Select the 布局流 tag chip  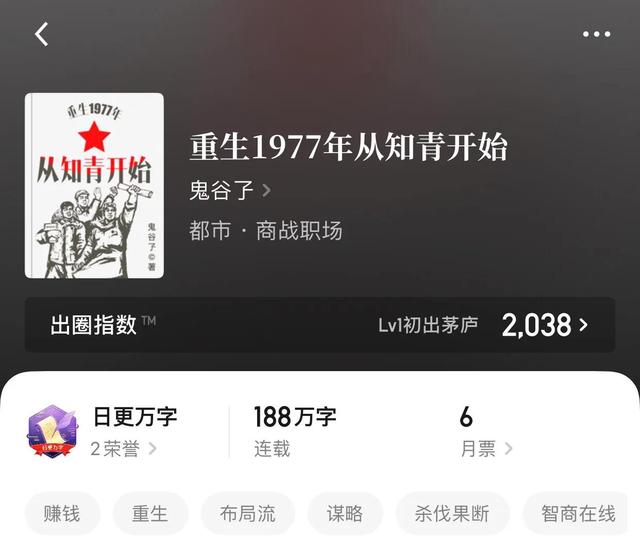247,513
